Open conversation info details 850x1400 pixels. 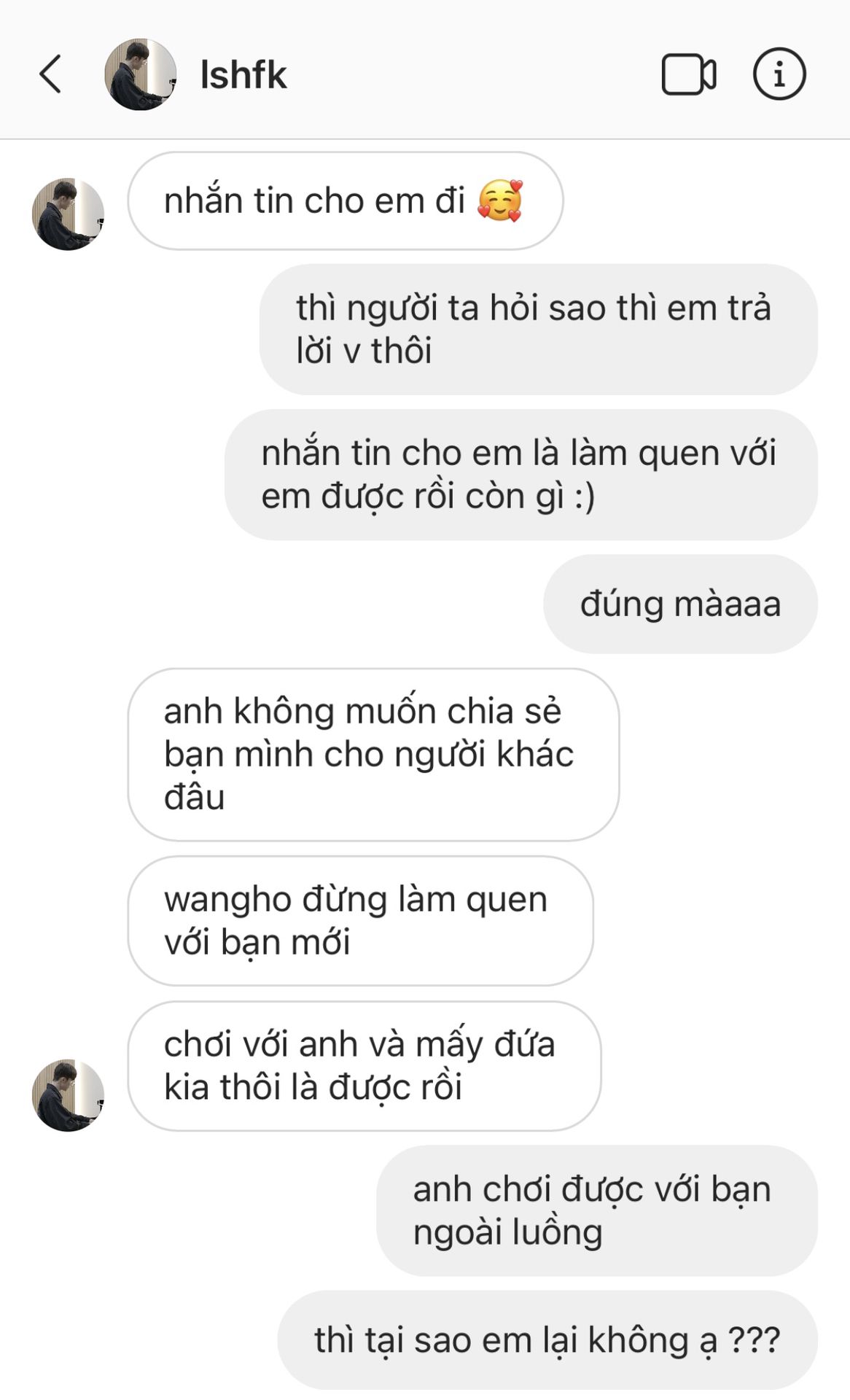[779, 74]
